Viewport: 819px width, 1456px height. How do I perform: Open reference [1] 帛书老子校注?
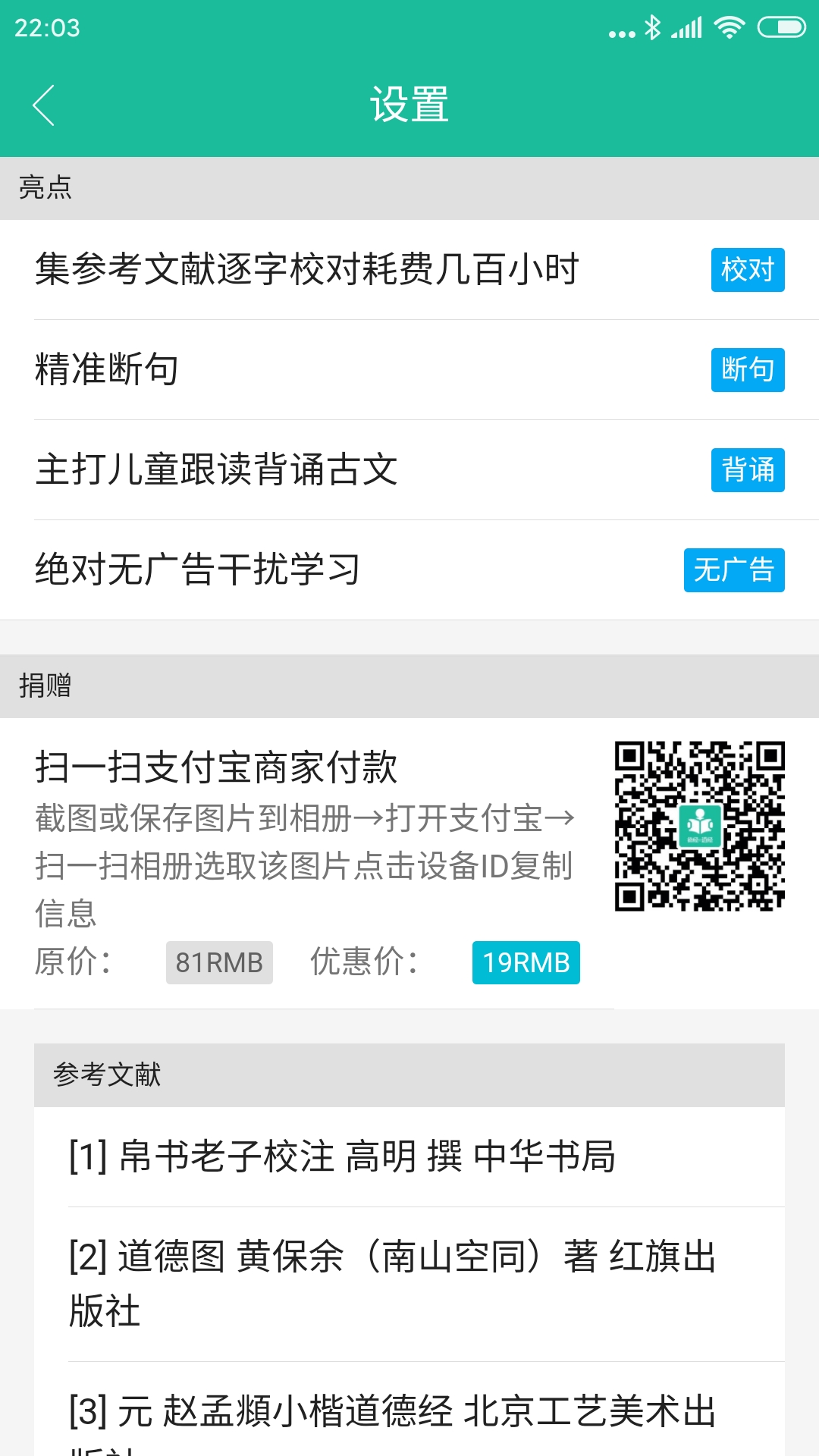click(409, 1157)
